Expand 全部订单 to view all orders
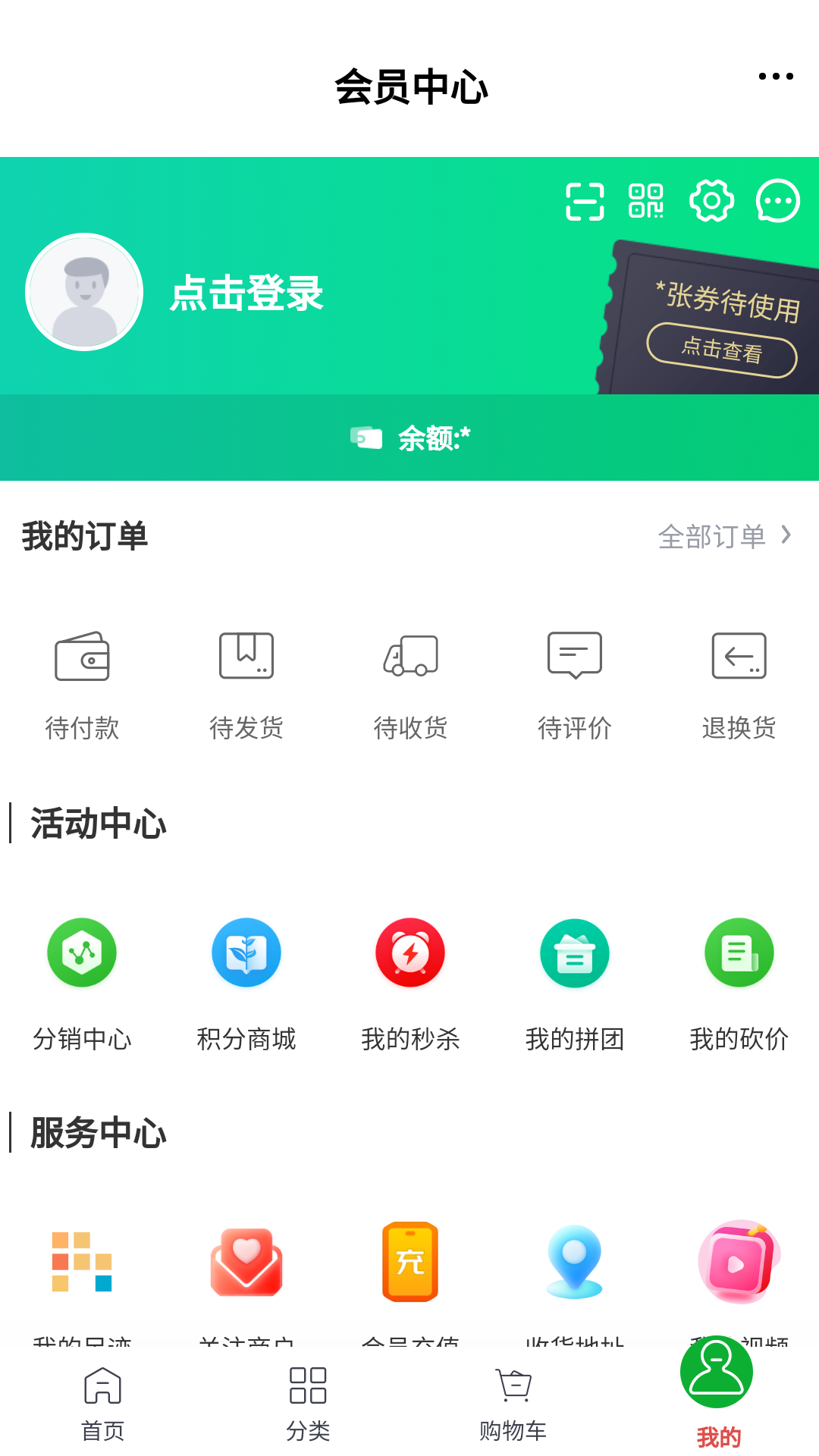 point(720,537)
